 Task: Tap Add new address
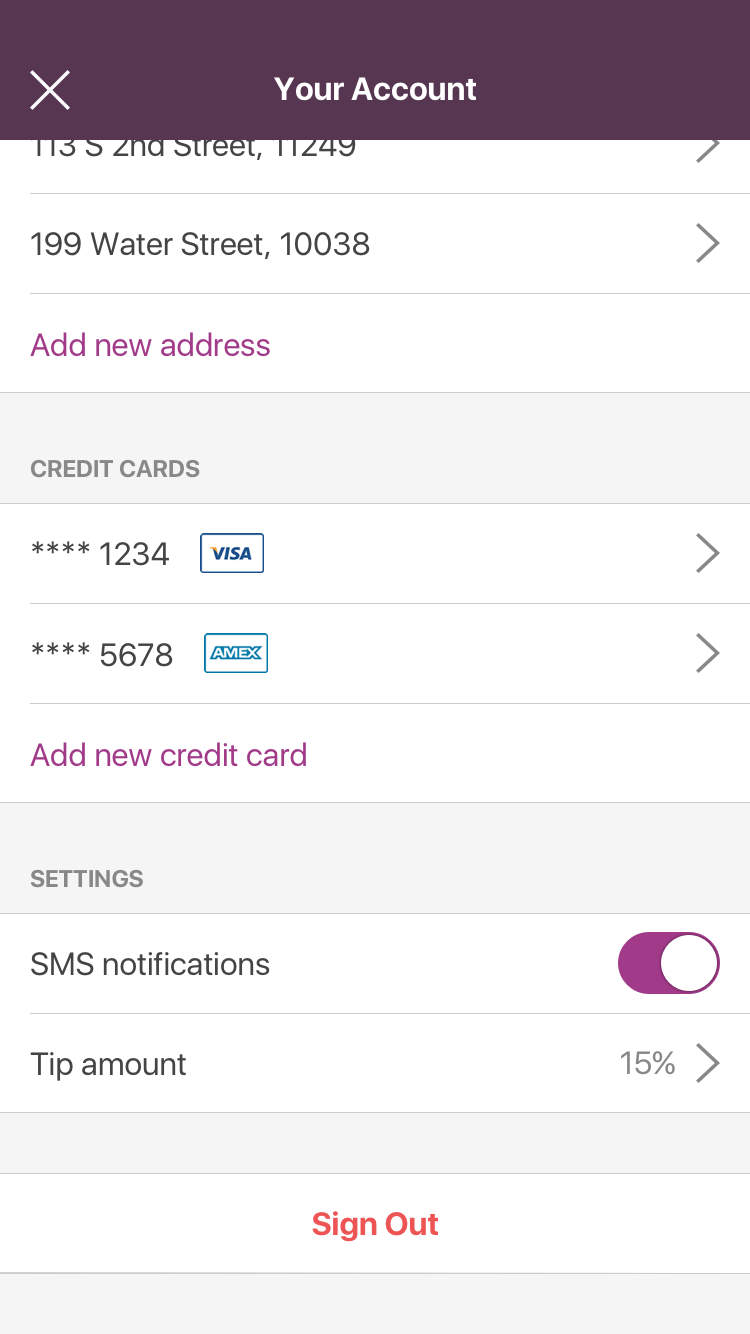[151, 345]
